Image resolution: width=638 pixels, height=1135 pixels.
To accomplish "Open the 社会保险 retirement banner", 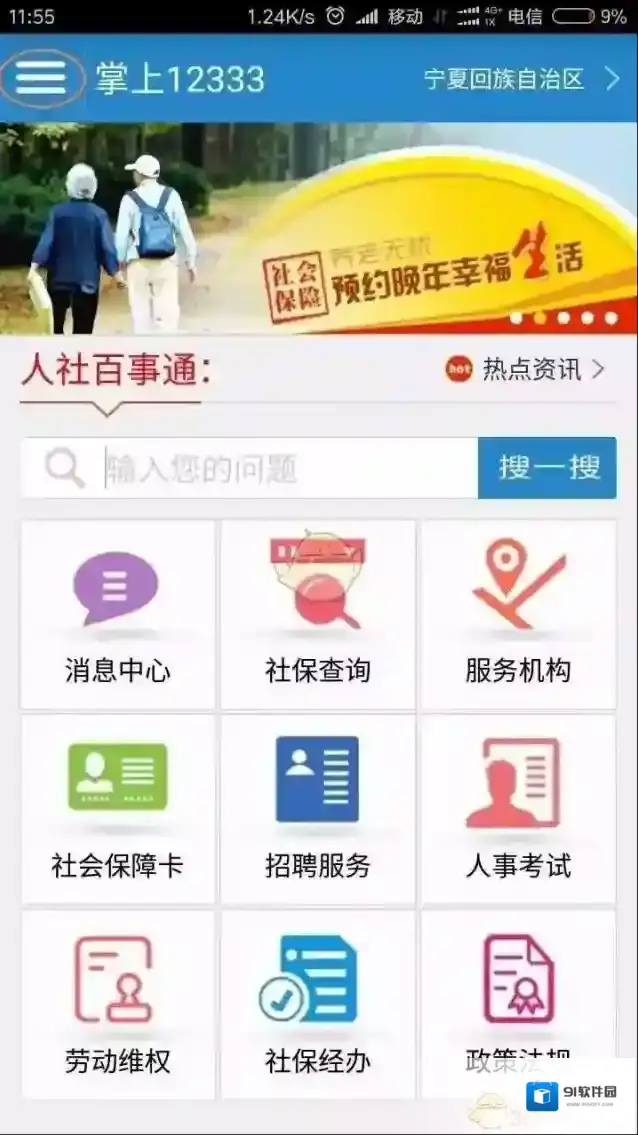I will coord(319,228).
